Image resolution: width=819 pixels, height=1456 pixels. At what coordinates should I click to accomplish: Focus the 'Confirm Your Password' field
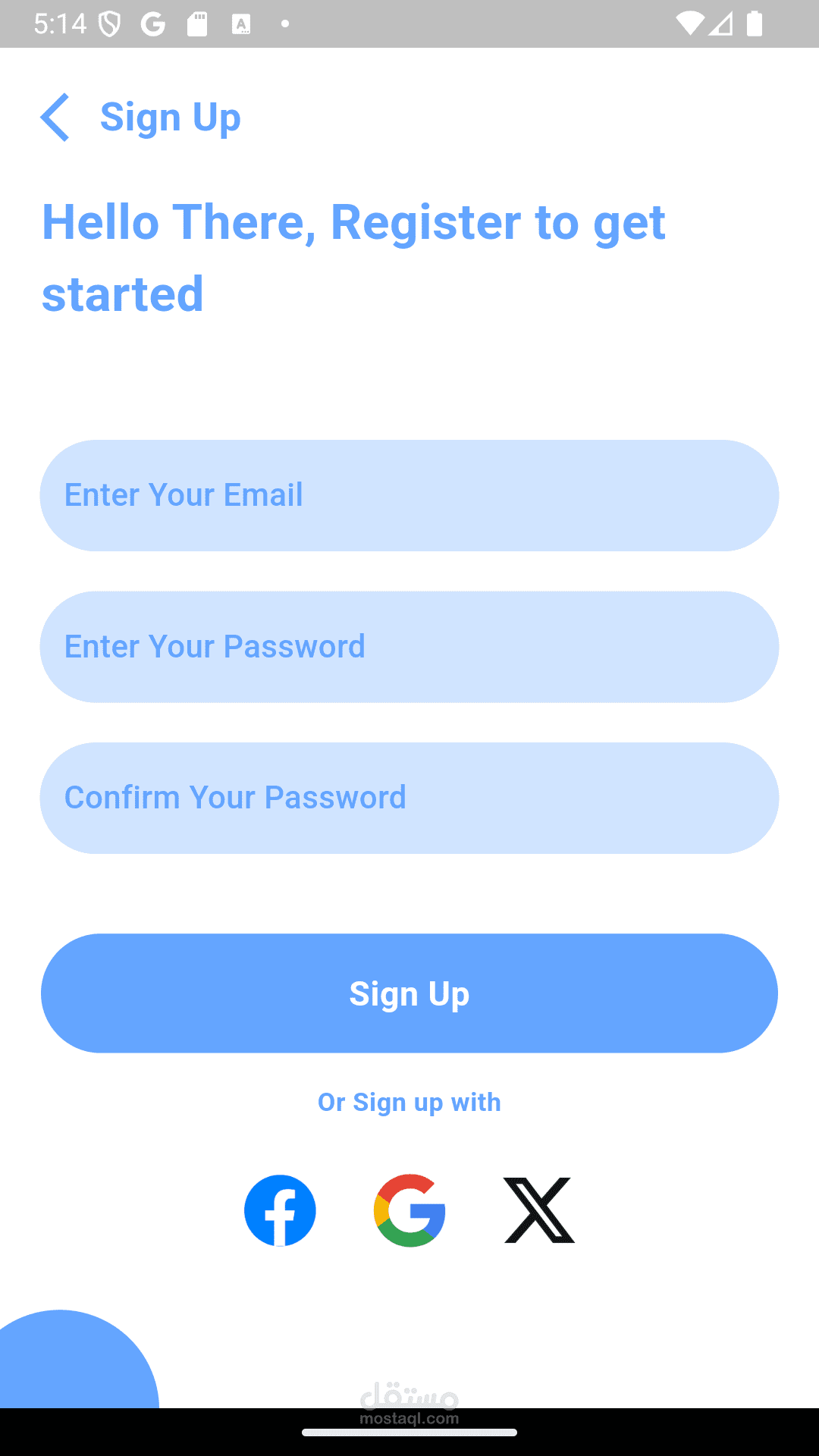(409, 797)
